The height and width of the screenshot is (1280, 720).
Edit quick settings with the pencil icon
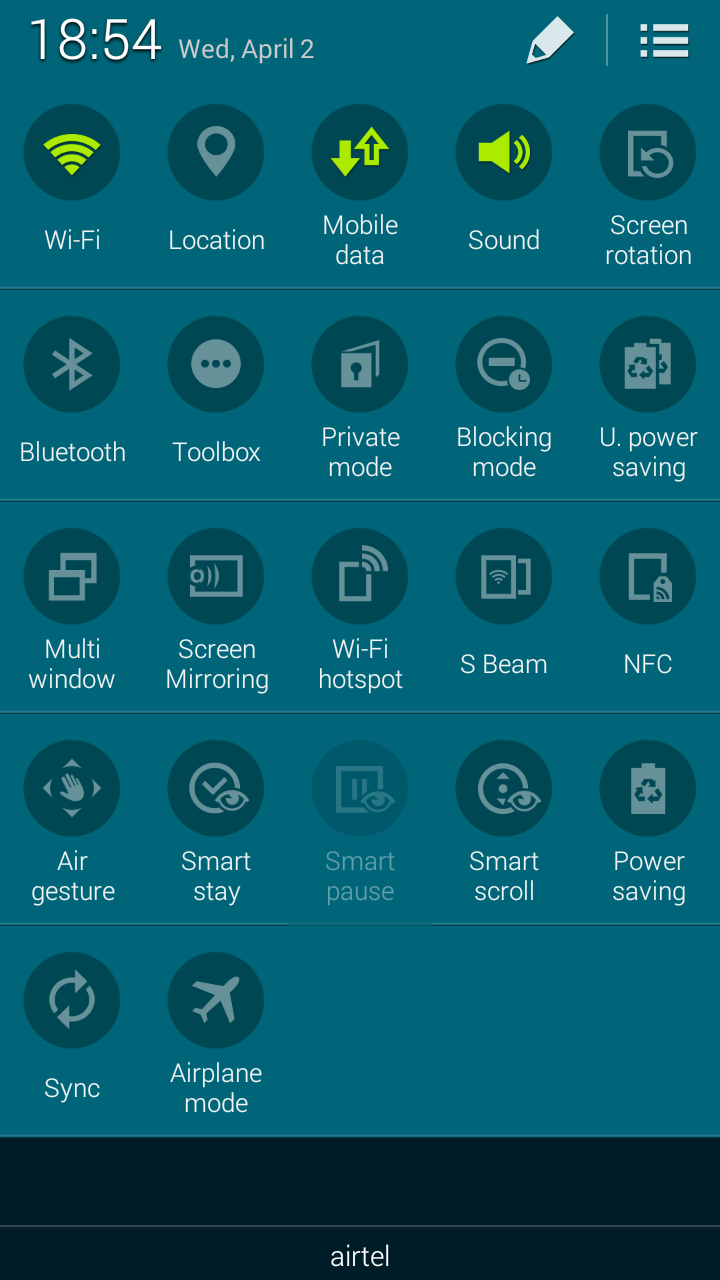tap(549, 41)
